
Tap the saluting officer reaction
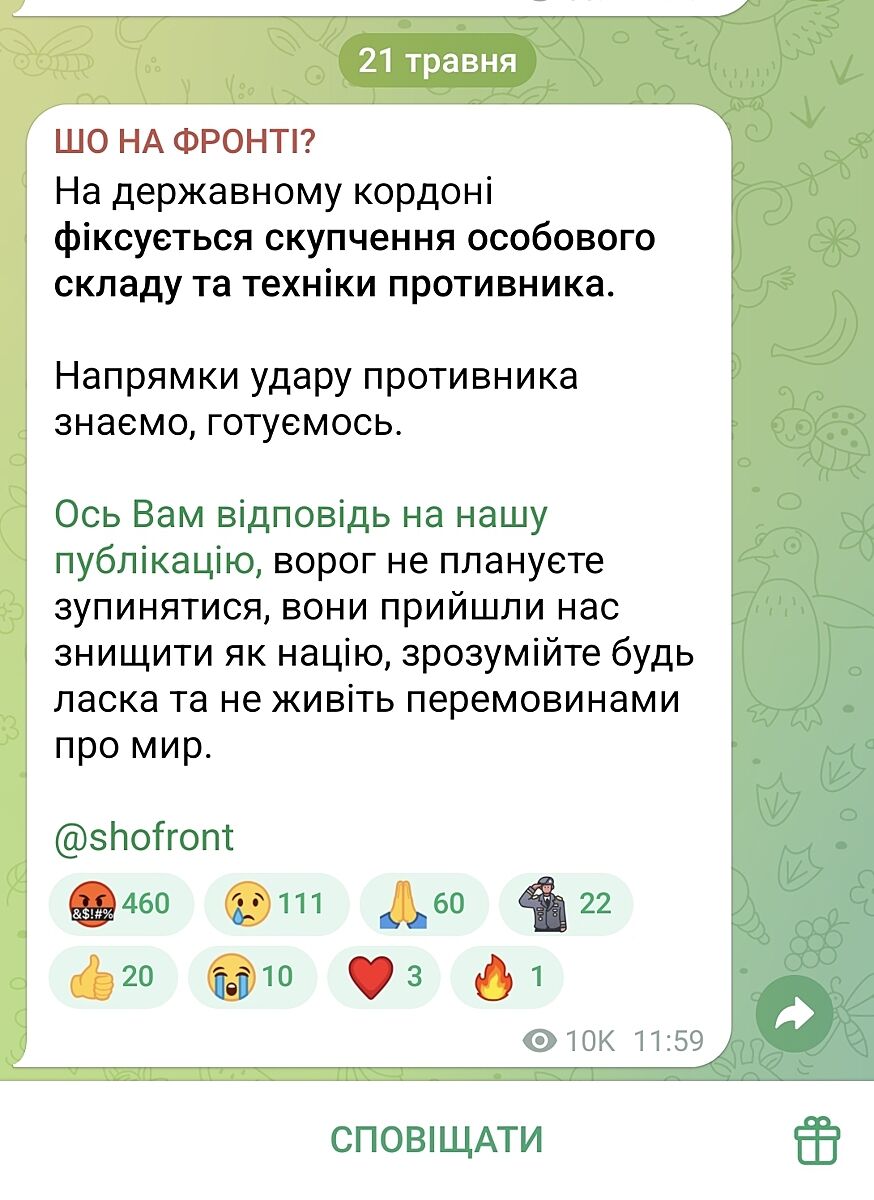[565, 904]
